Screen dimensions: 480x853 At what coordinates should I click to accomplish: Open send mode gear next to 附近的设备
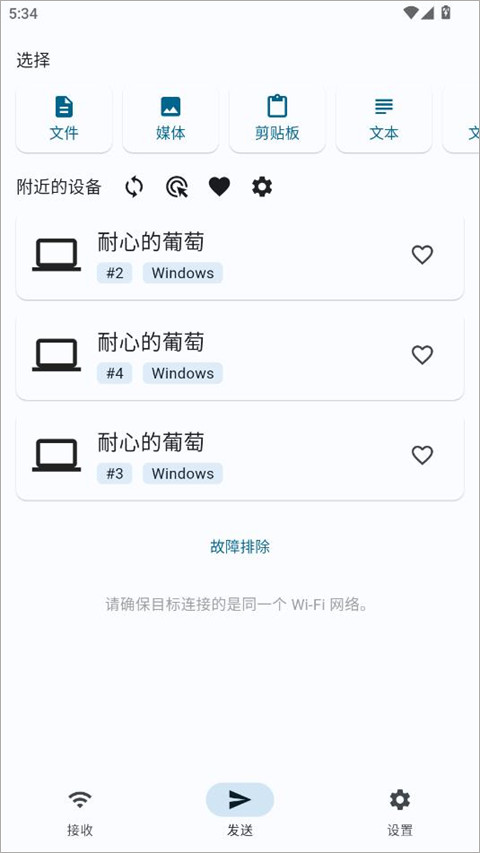[x=262, y=187]
